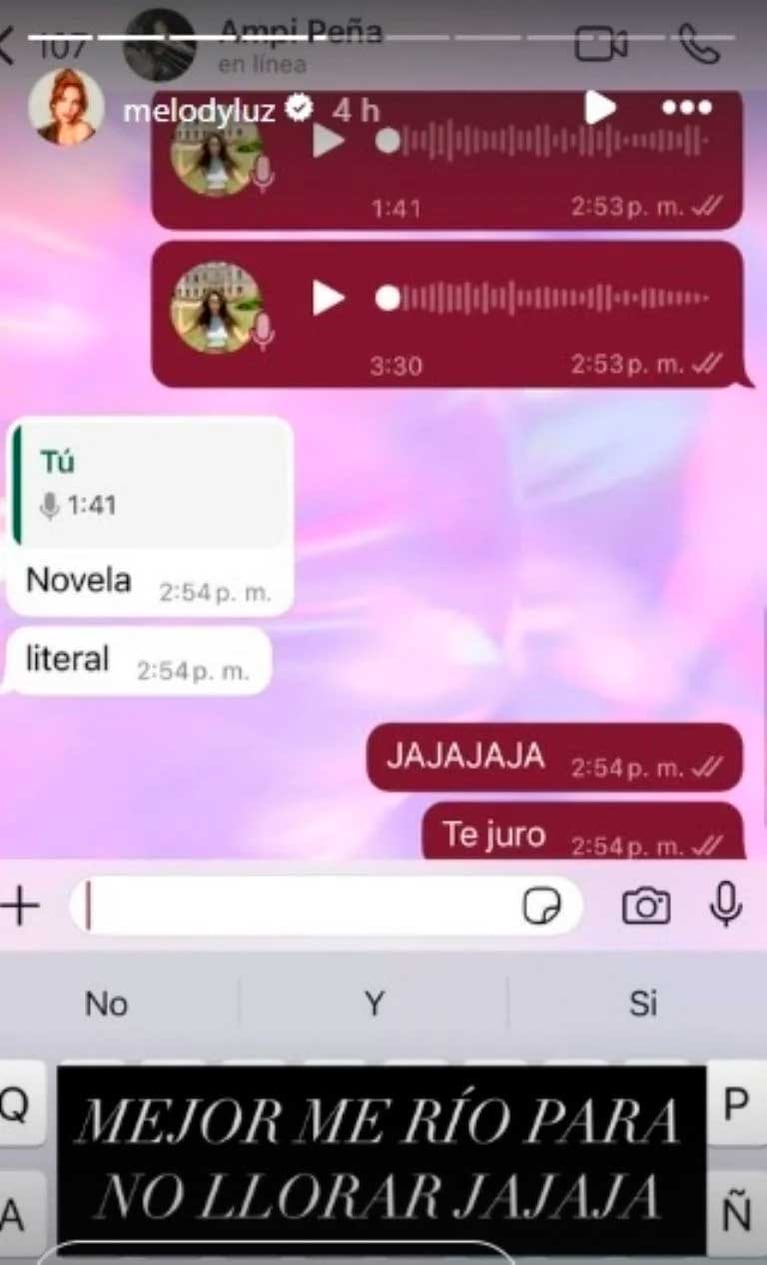This screenshot has height=1265, width=767.
Task: Open melodyluz's profile picture
Action: pos(66,107)
